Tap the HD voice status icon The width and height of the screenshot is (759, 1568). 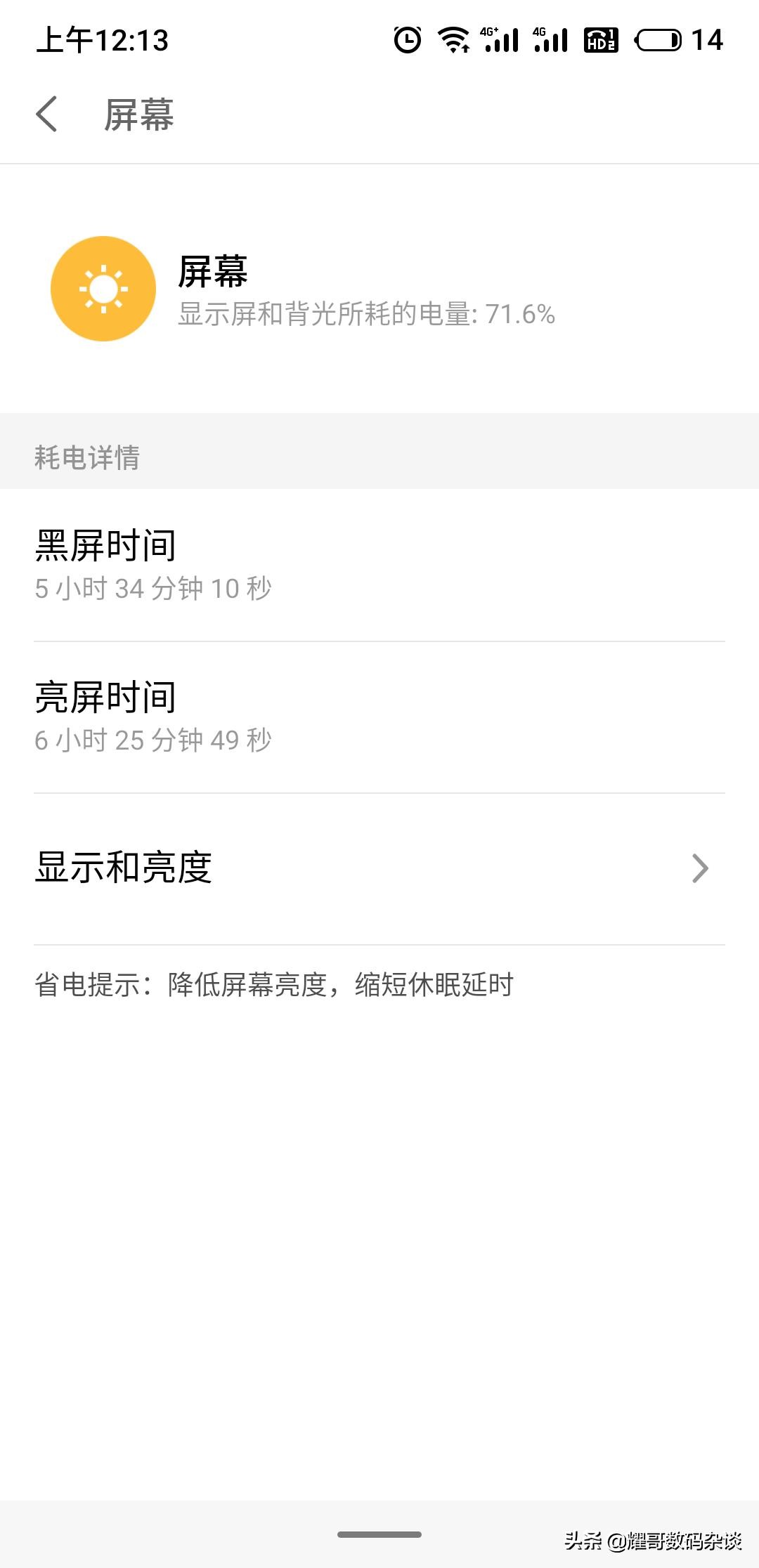(x=601, y=40)
